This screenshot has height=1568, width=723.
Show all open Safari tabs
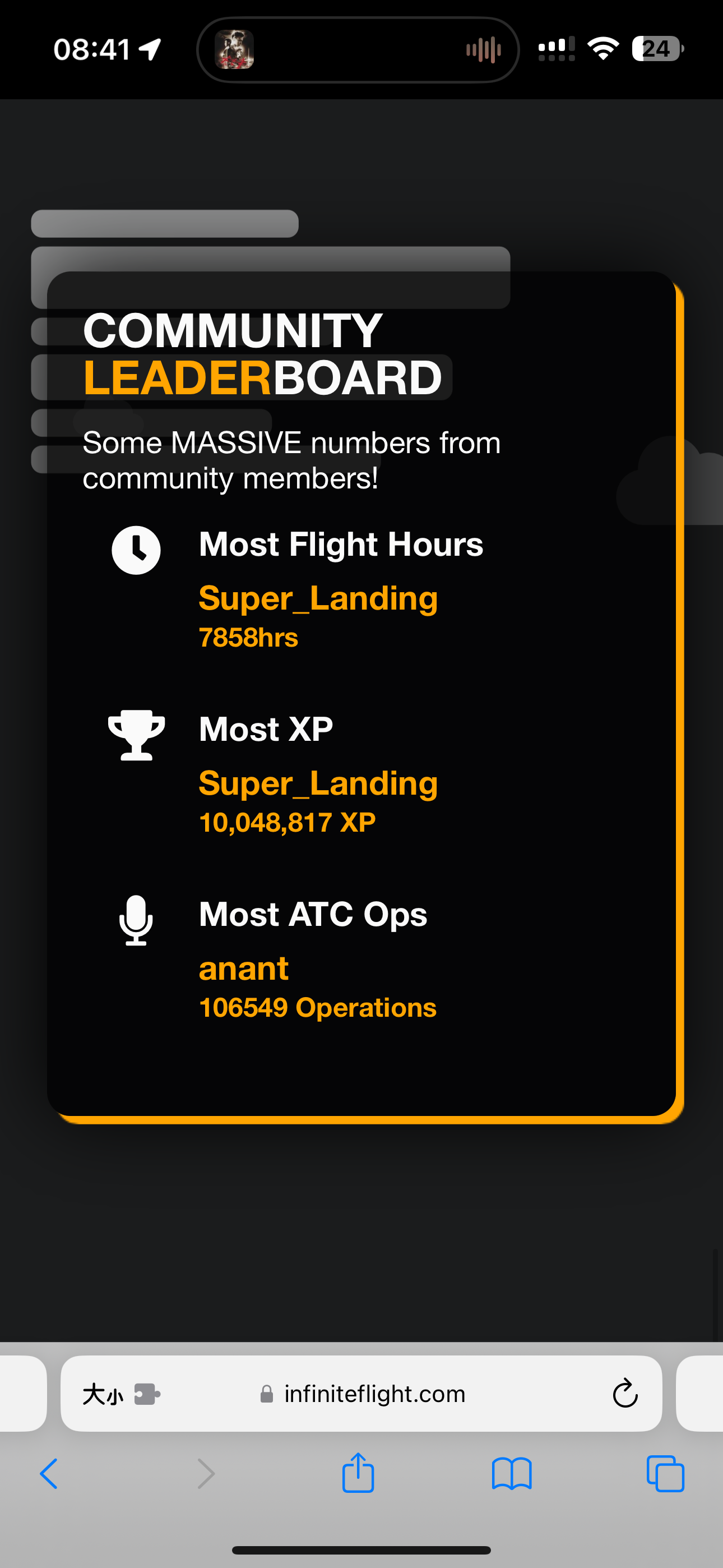point(665,1474)
